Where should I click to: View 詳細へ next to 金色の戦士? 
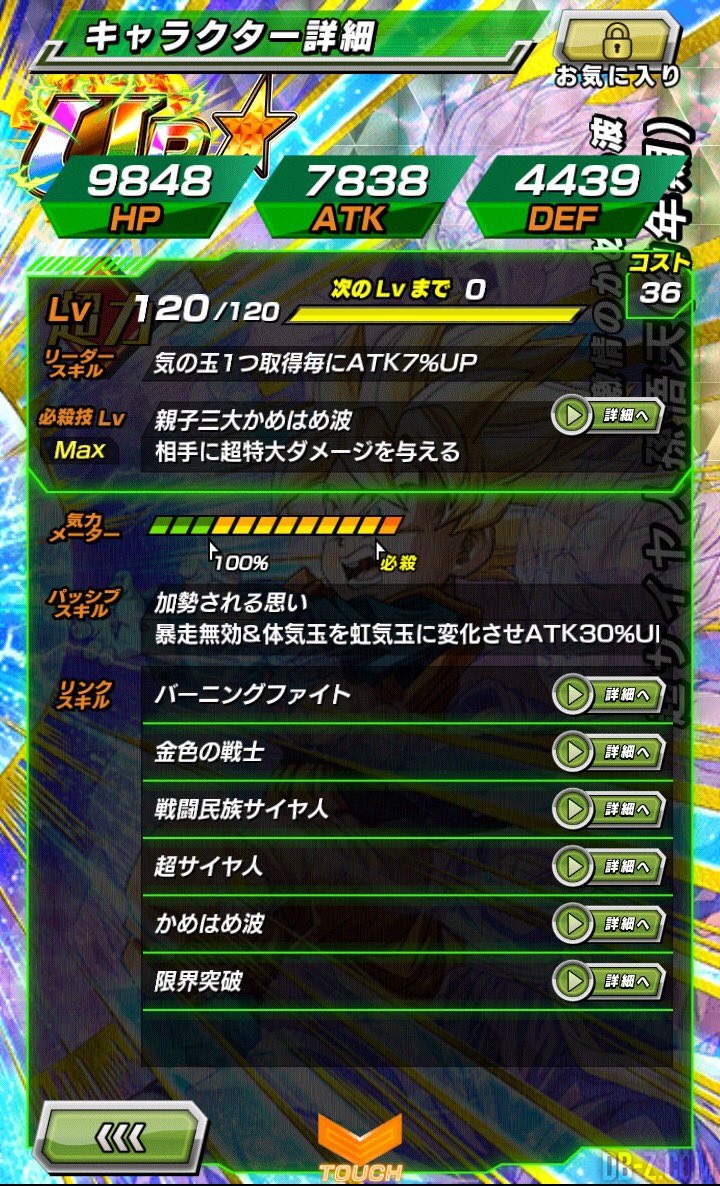[x=608, y=752]
